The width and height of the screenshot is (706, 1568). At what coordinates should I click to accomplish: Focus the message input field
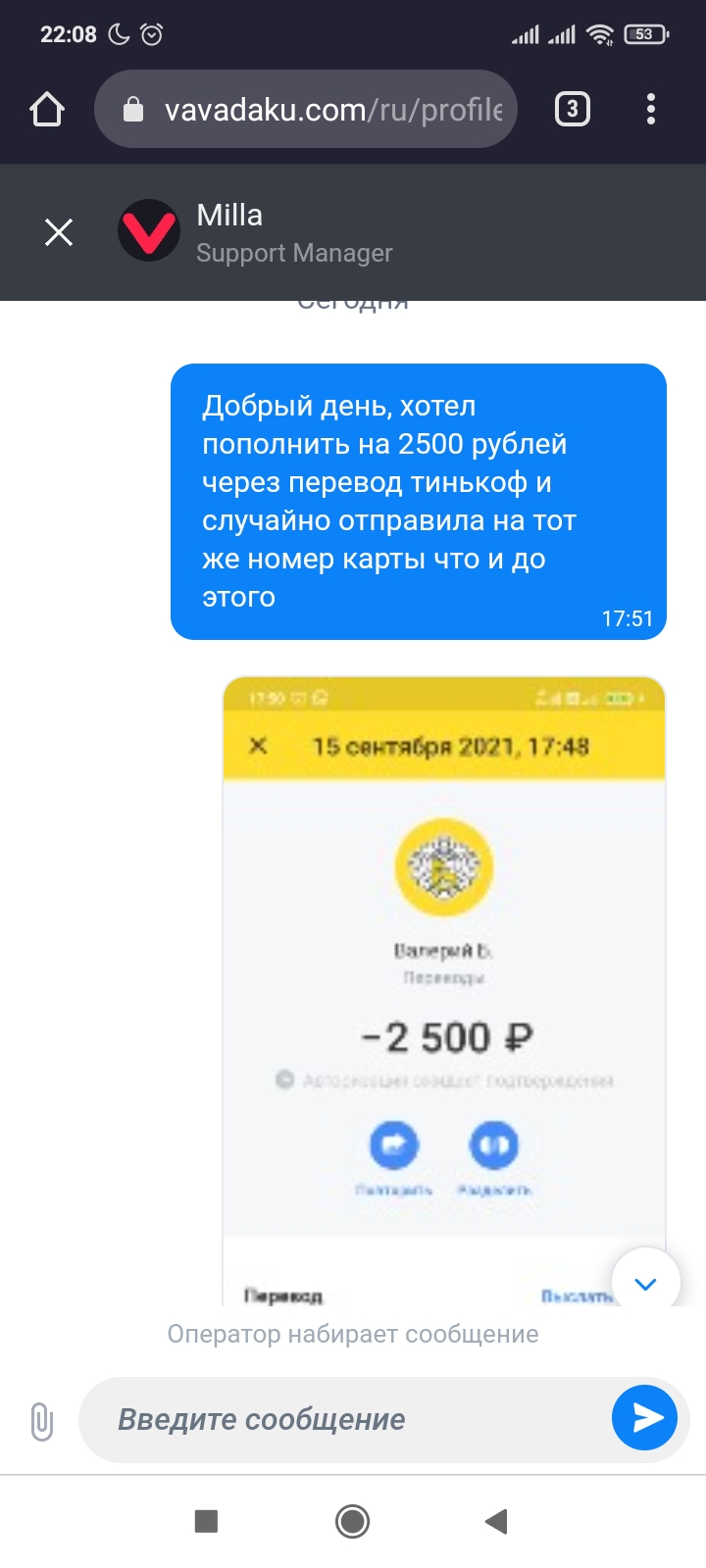(343, 1419)
